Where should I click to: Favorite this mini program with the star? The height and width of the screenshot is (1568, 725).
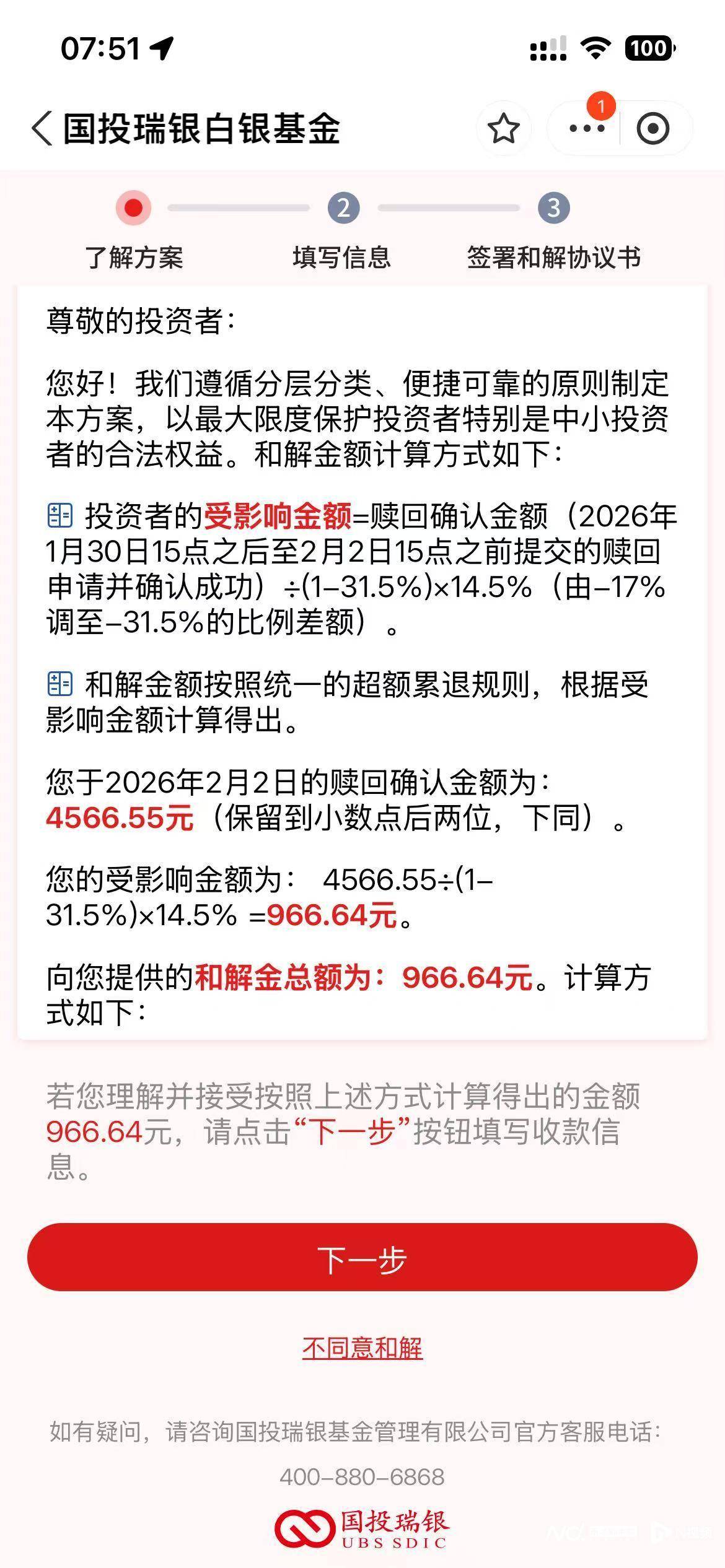[503, 129]
